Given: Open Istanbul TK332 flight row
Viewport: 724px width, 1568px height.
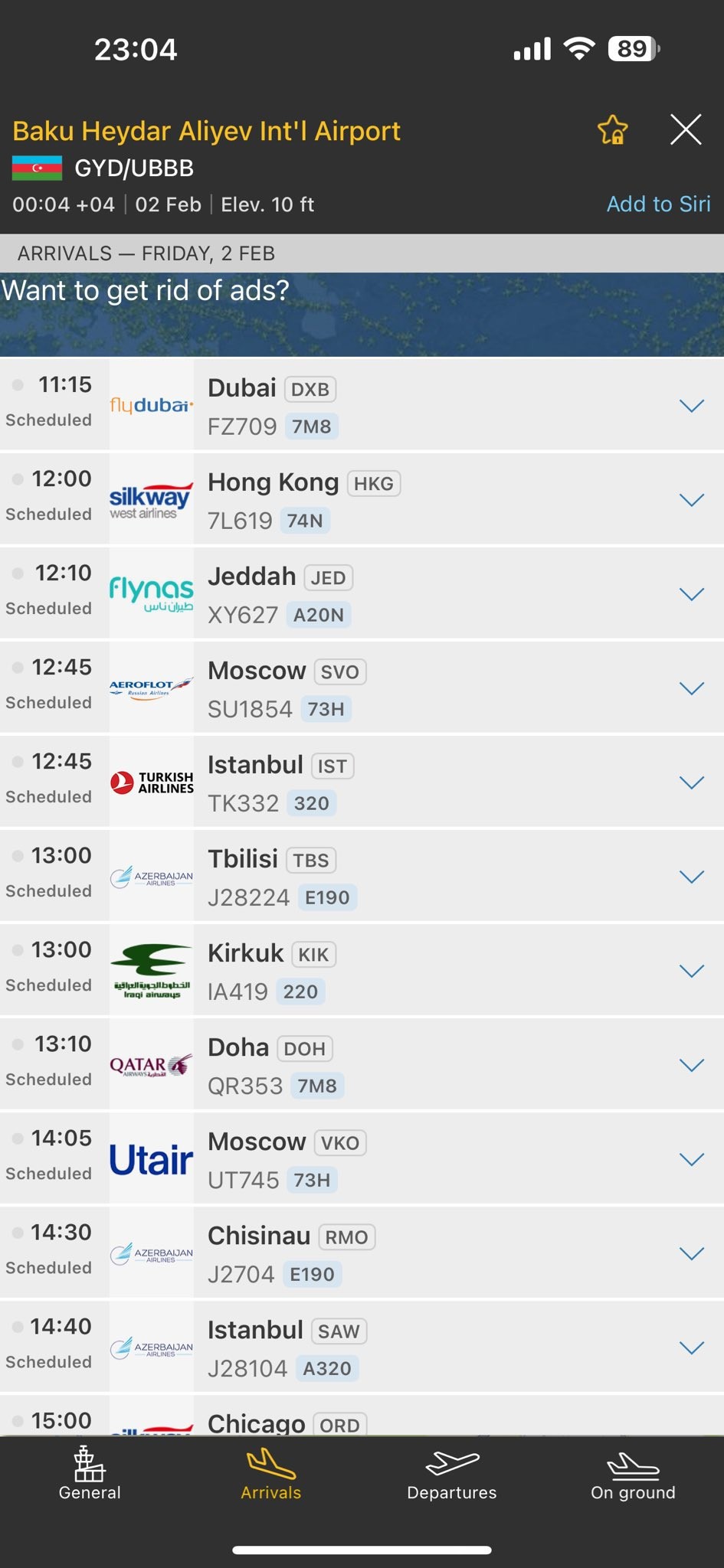Looking at the screenshot, I should 691,782.
